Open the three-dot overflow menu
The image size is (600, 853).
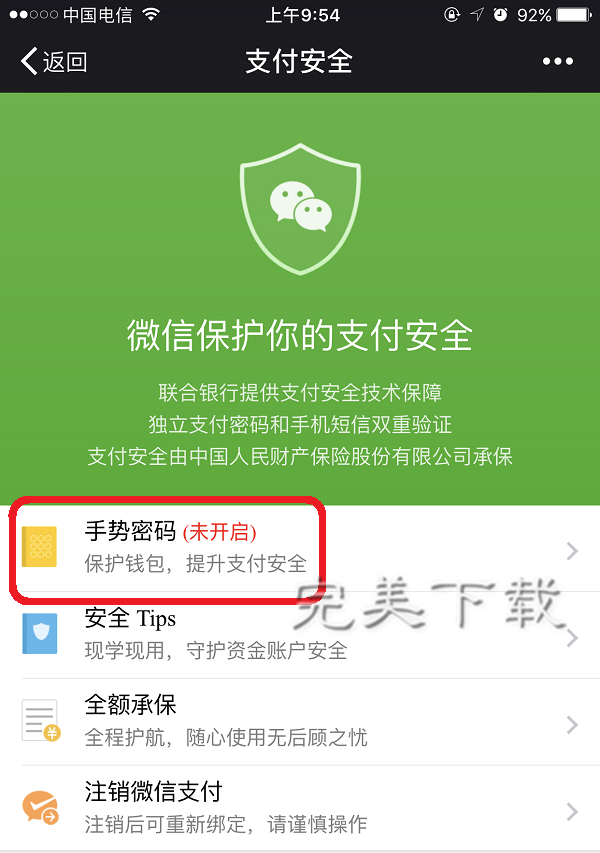557,62
